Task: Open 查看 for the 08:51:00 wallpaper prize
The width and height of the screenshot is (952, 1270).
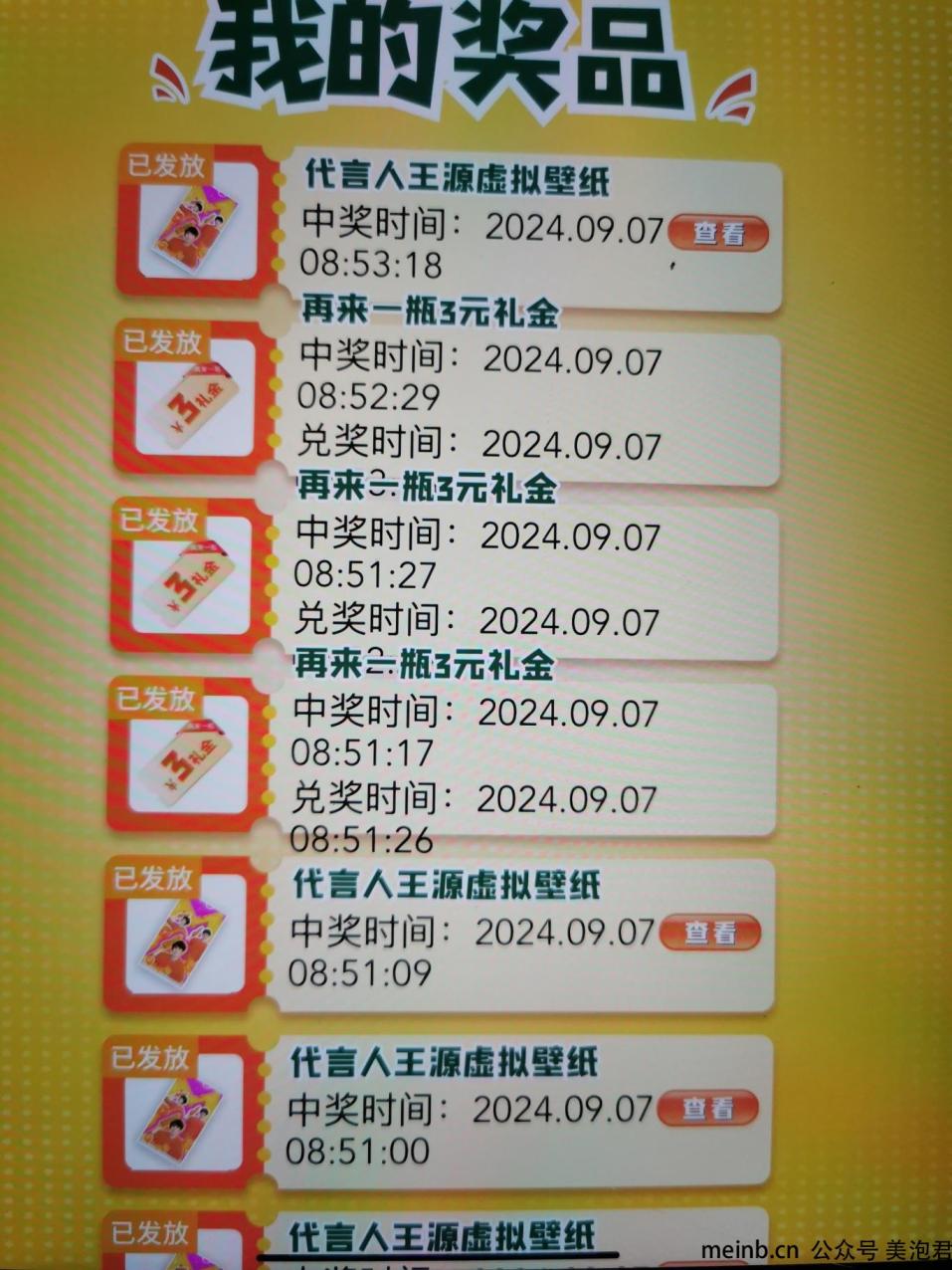Action: (707, 1108)
